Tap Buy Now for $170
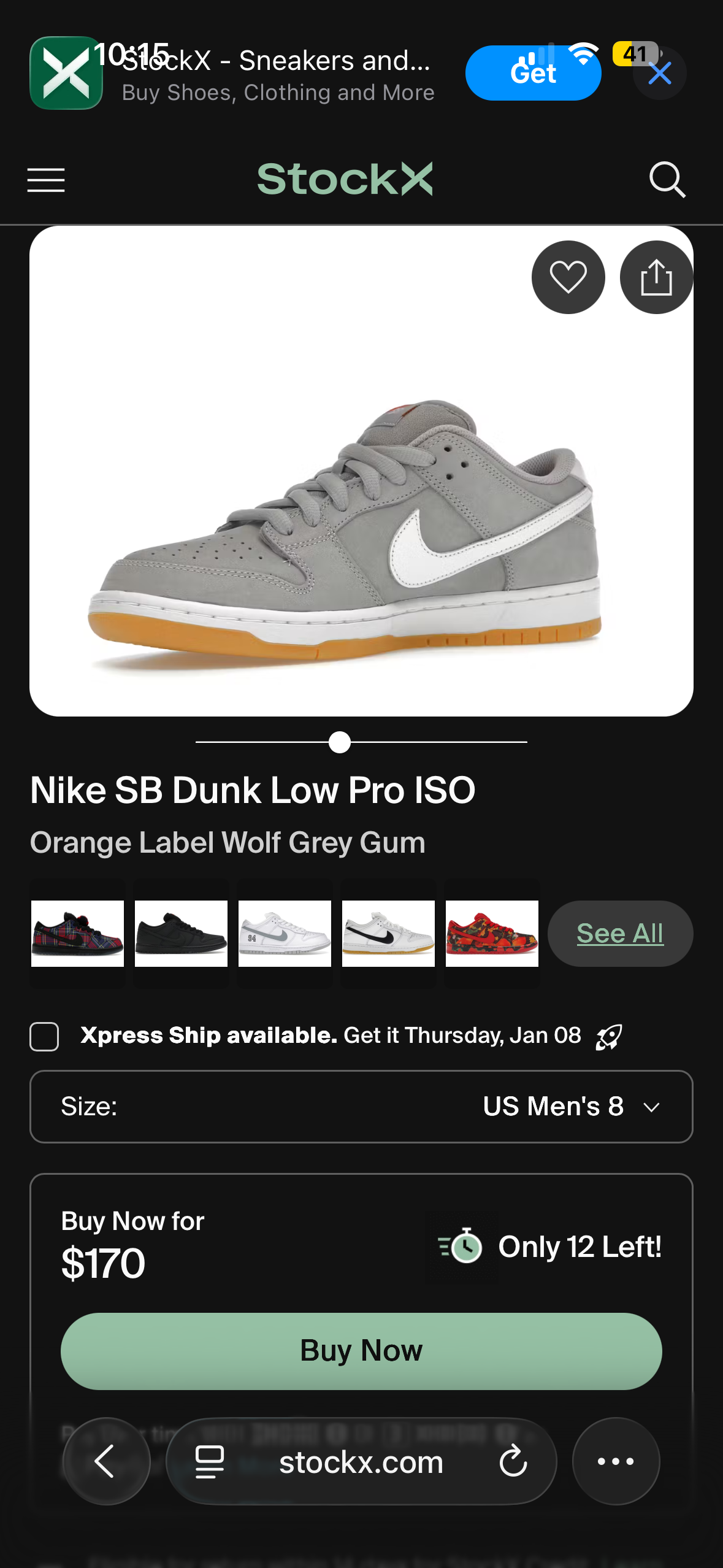Viewport: 723px width, 1568px height. tap(361, 1351)
